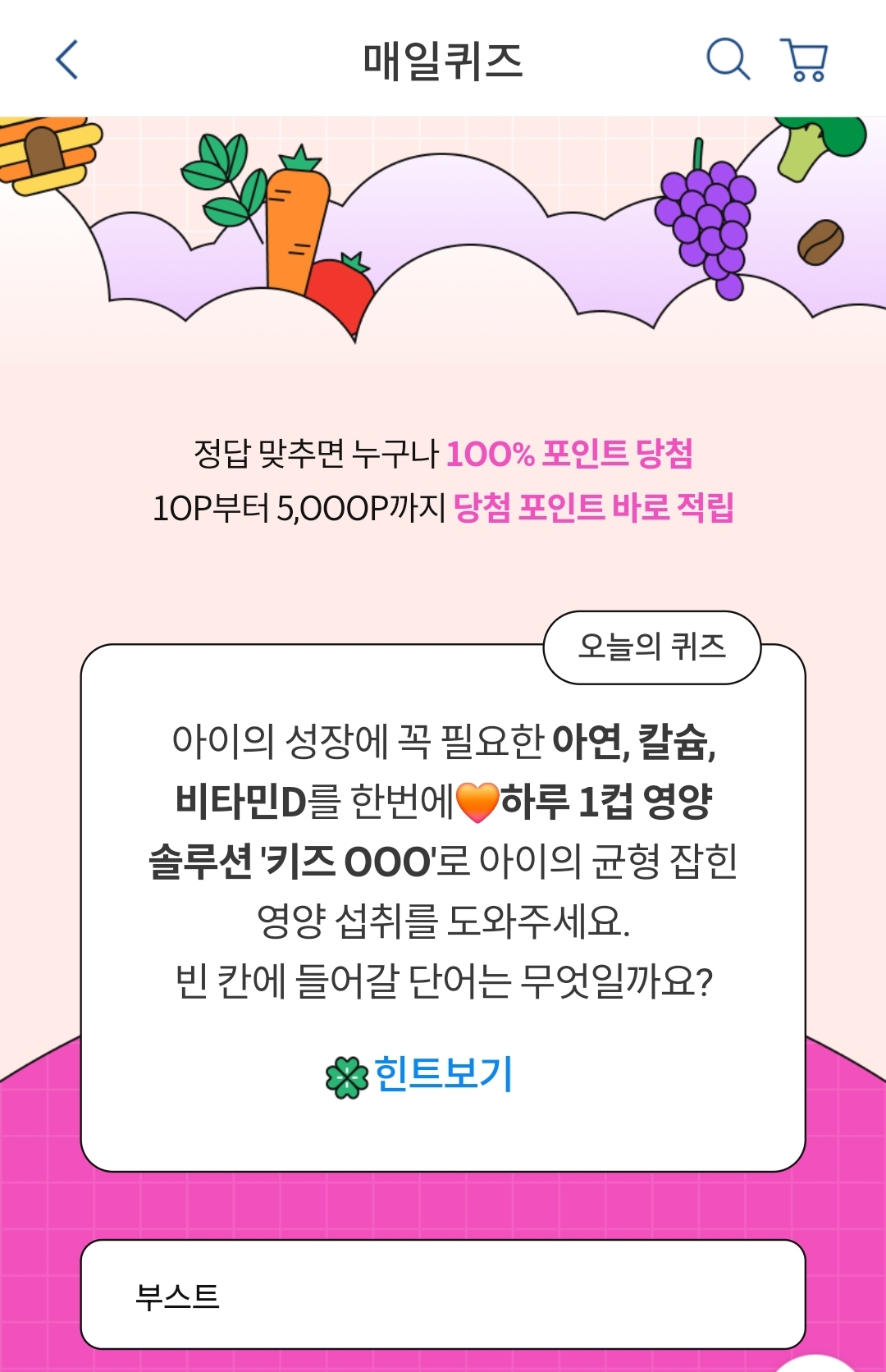The image size is (886, 1372).
Task: Go back from the 매일퀴즈 page
Action: point(67,60)
